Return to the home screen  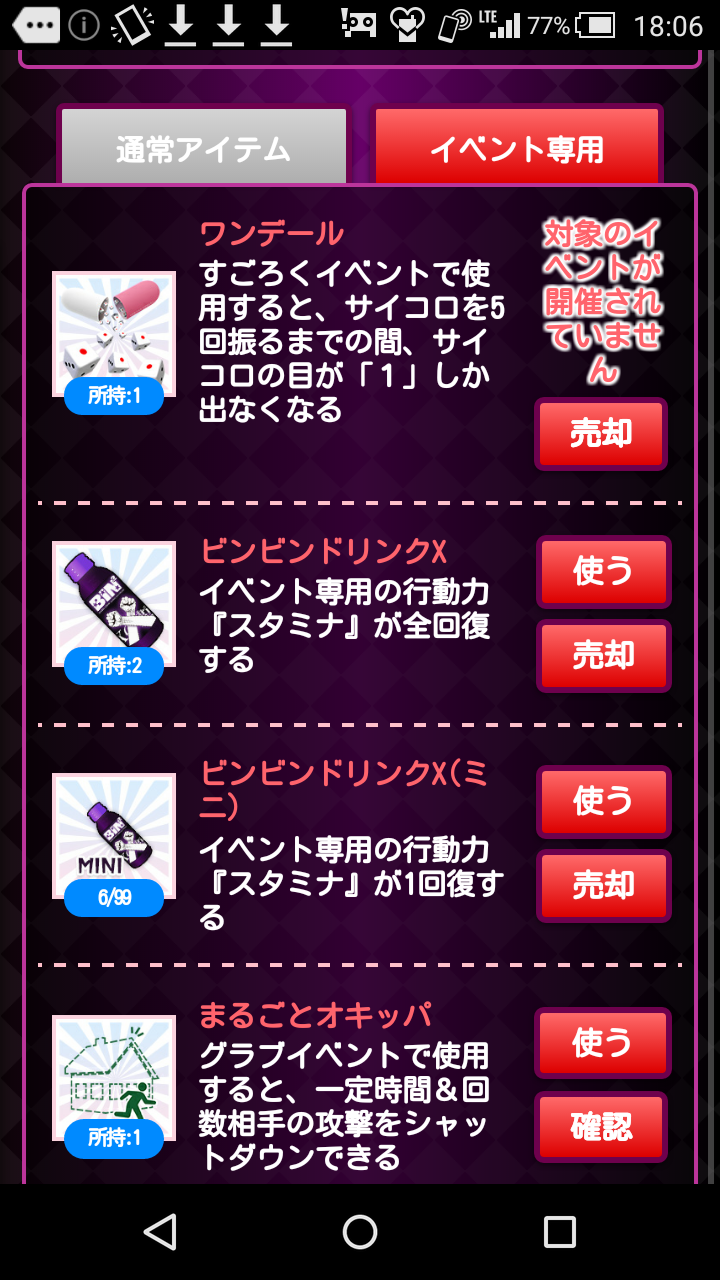pyautogui.click(x=360, y=1232)
